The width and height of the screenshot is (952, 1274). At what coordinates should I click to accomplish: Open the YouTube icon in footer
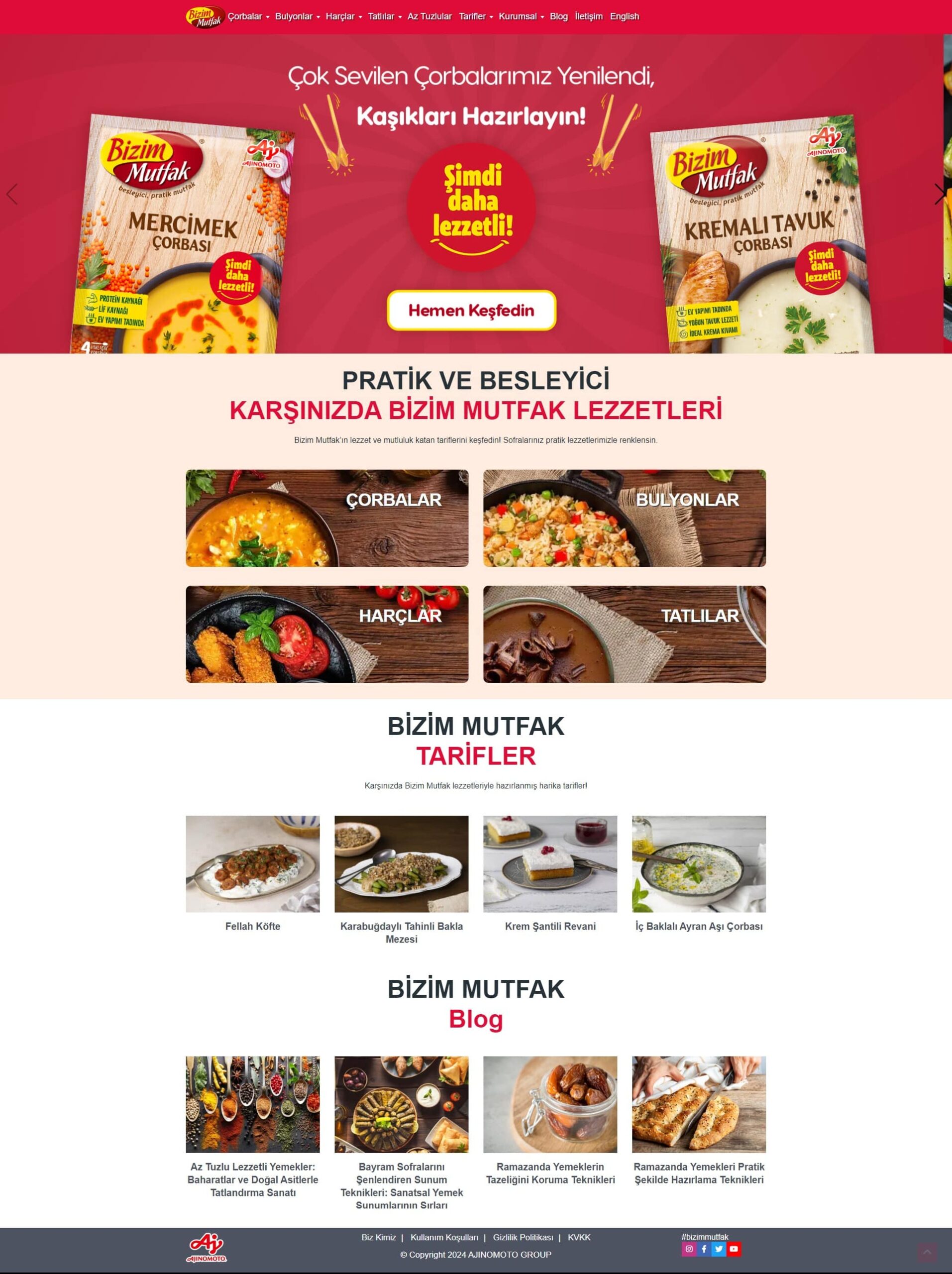click(733, 1249)
